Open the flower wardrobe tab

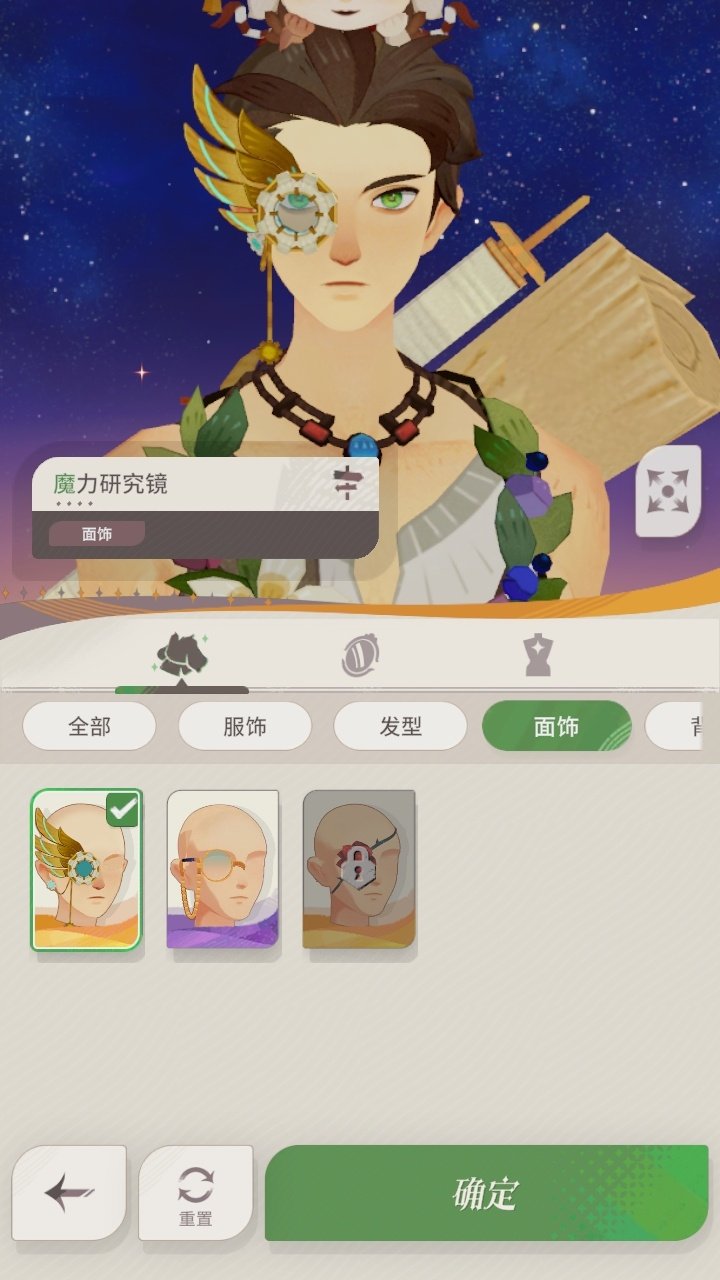[x=181, y=656]
